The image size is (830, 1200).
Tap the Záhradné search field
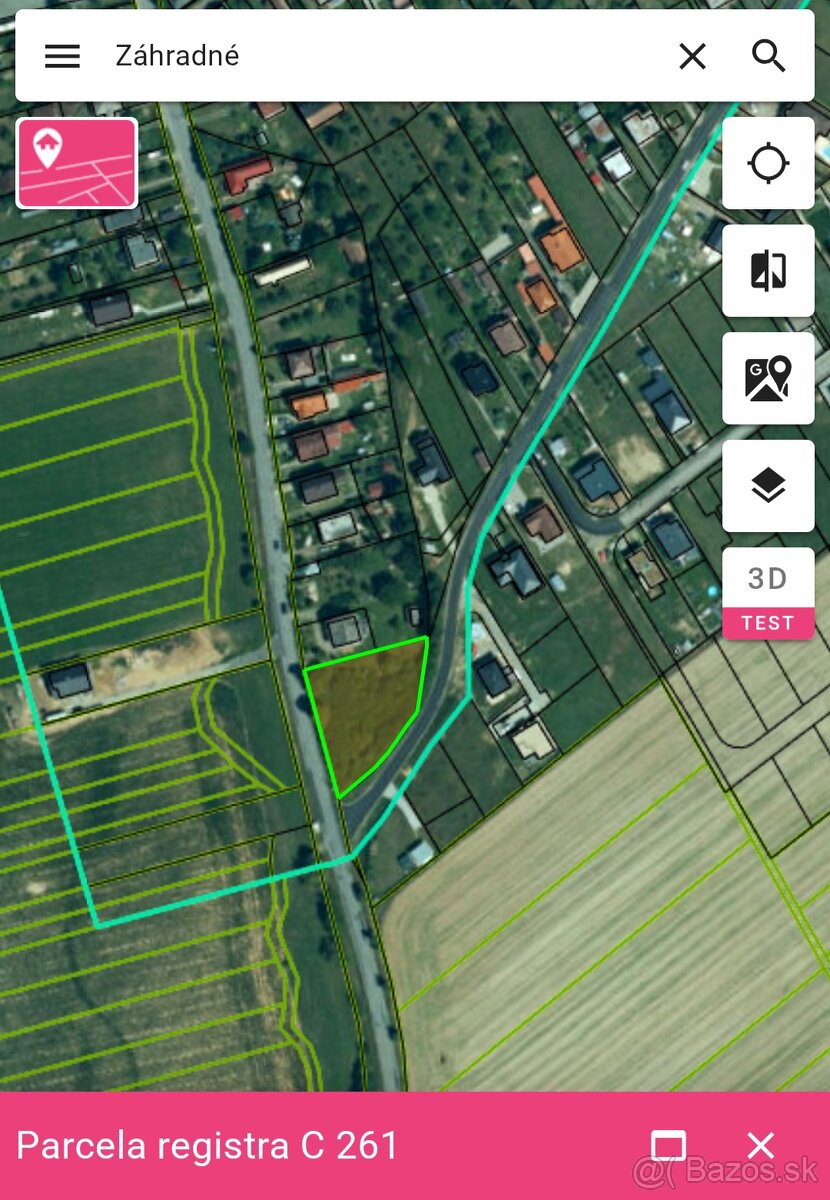[380, 56]
